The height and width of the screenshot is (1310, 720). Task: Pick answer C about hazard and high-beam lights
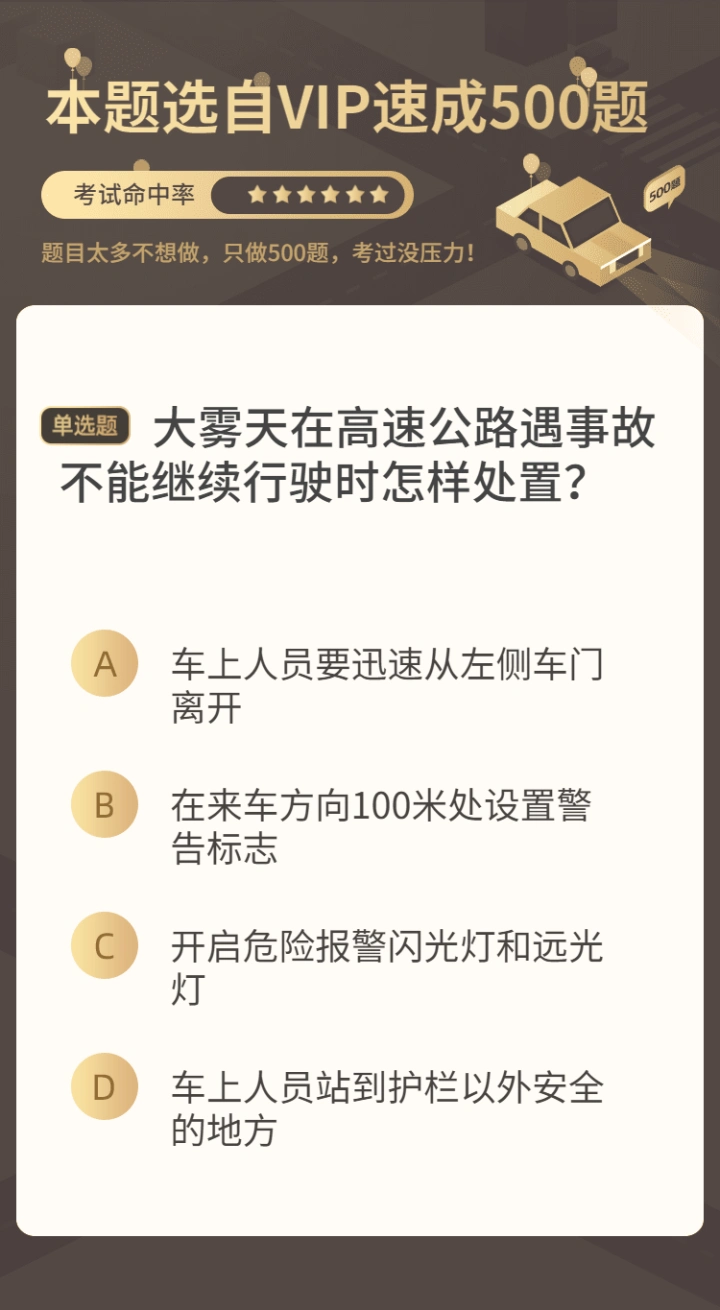point(105,946)
